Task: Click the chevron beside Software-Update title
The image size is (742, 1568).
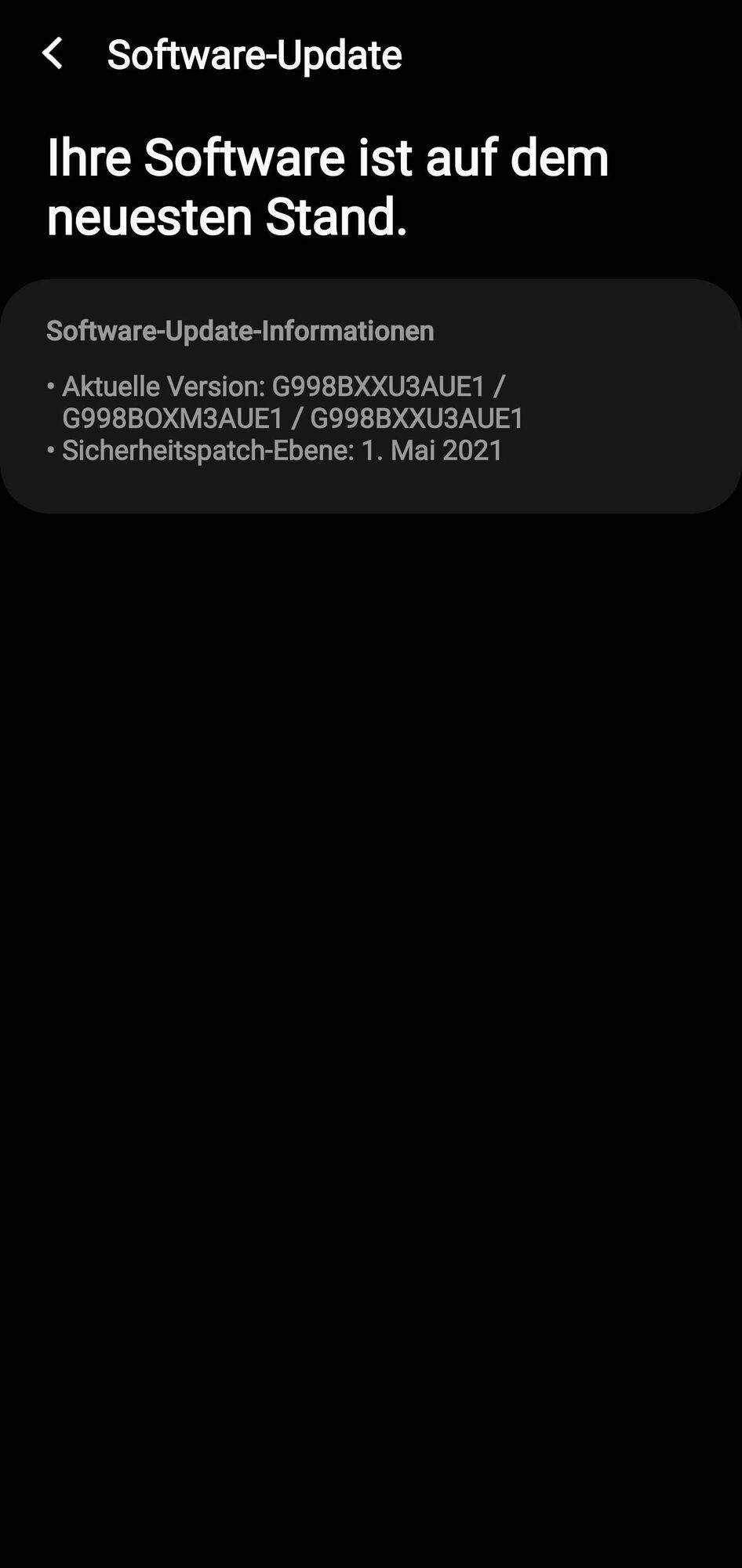Action: [53, 55]
